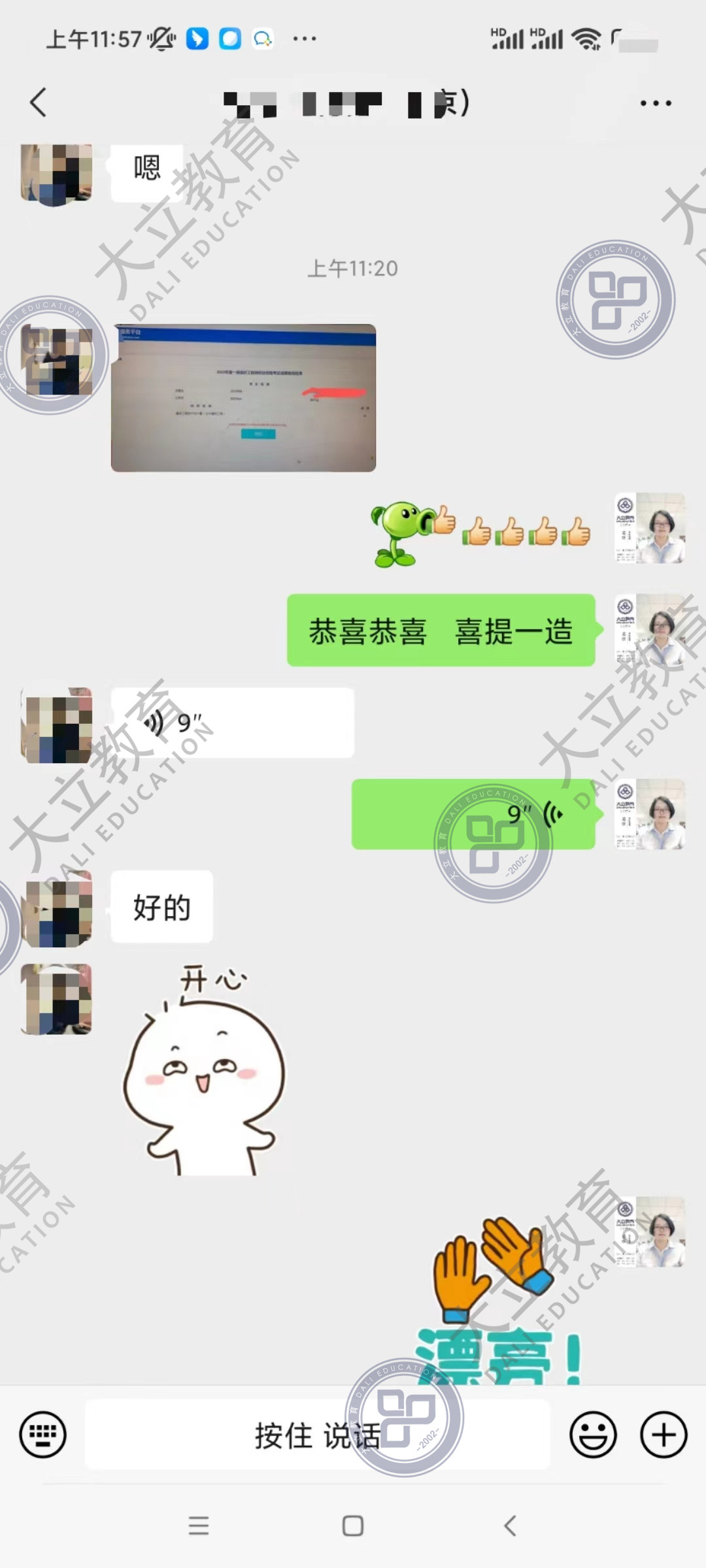Open system recent apps menu
The width and height of the screenshot is (706, 1568).
coord(199,1526)
